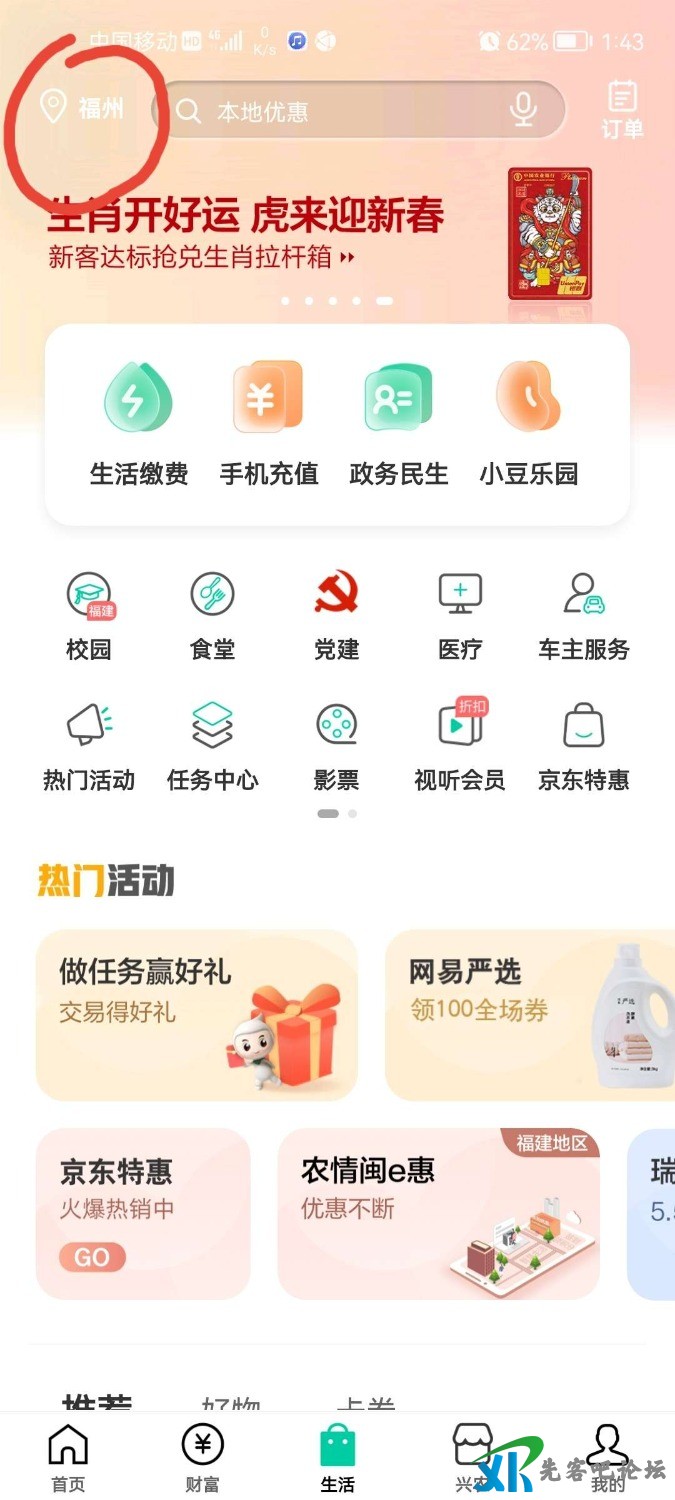675x1500 pixels.
Task: Open 任务中心
Action: 213,747
